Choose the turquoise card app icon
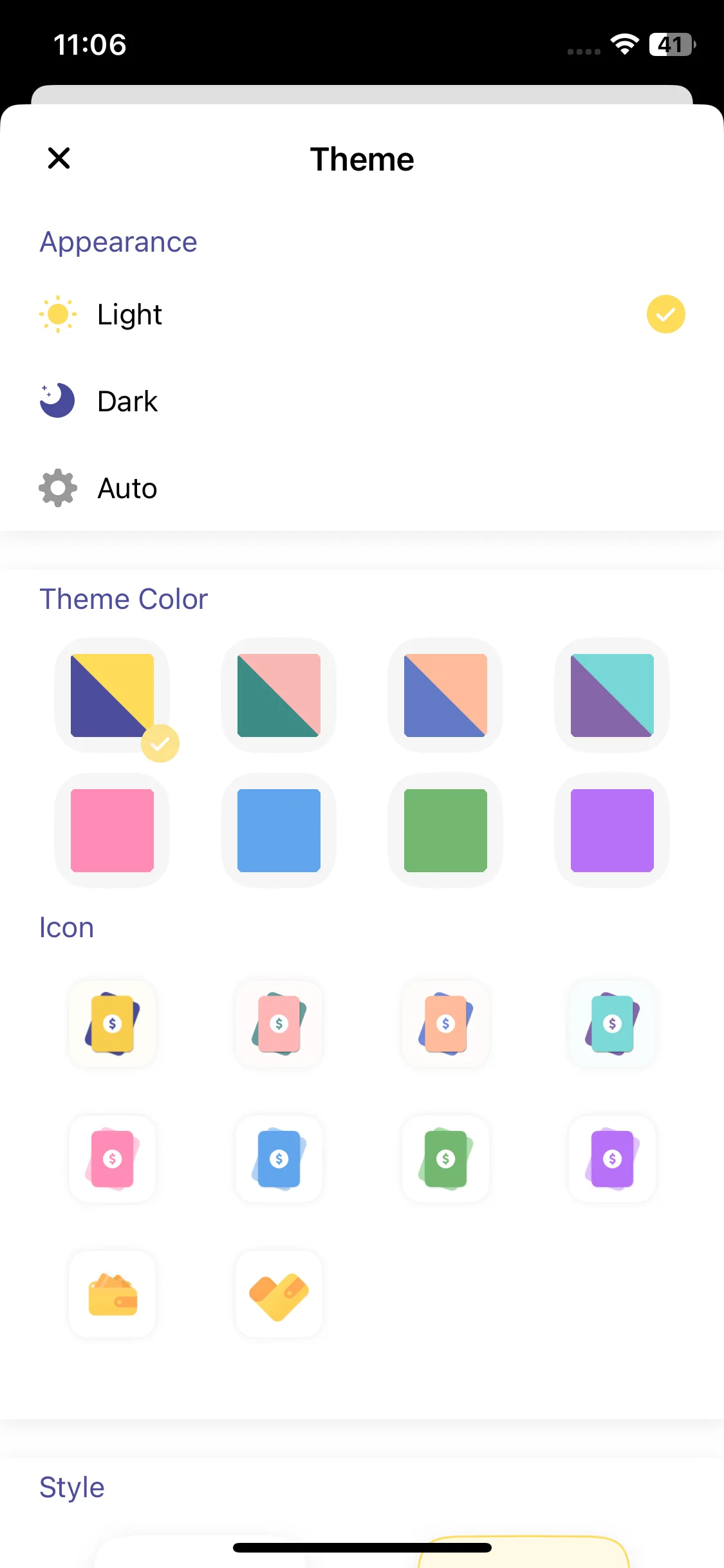Viewport: 724px width, 1568px height. [612, 1023]
